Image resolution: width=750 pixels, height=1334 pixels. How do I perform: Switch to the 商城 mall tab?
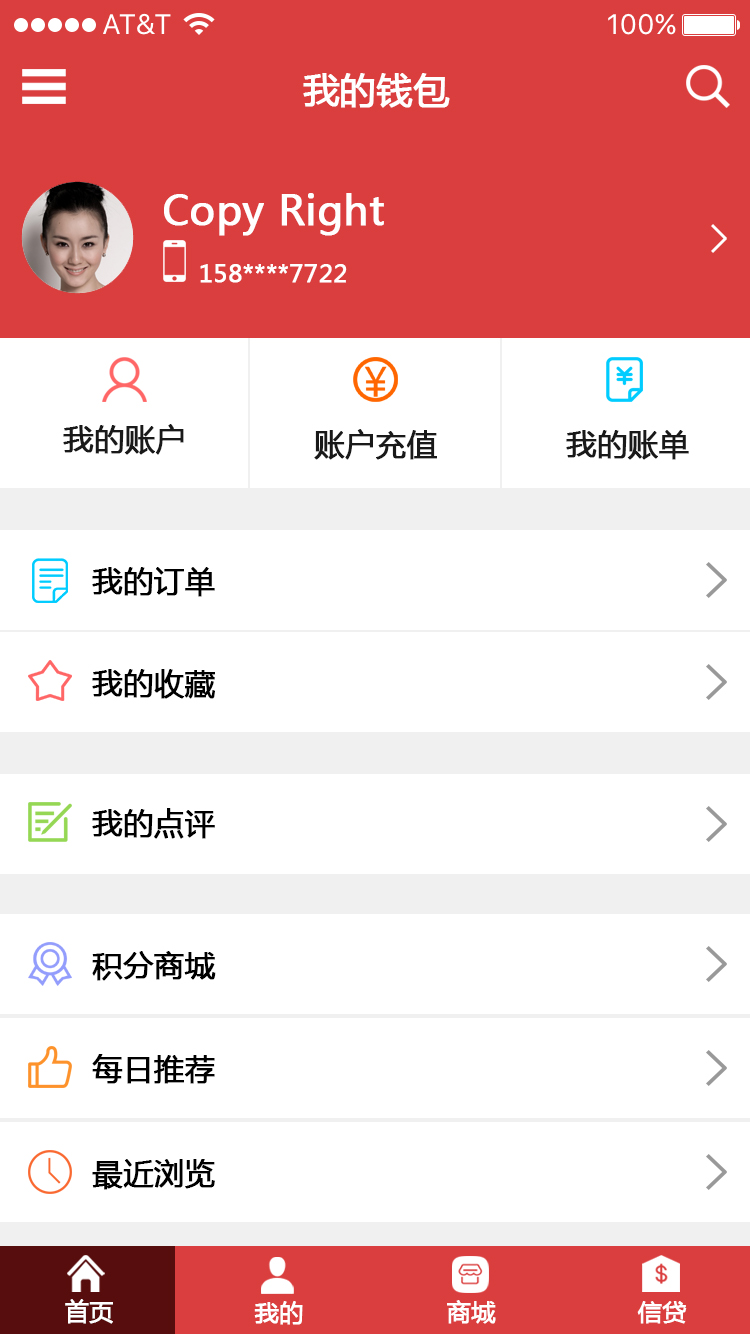click(x=470, y=1290)
